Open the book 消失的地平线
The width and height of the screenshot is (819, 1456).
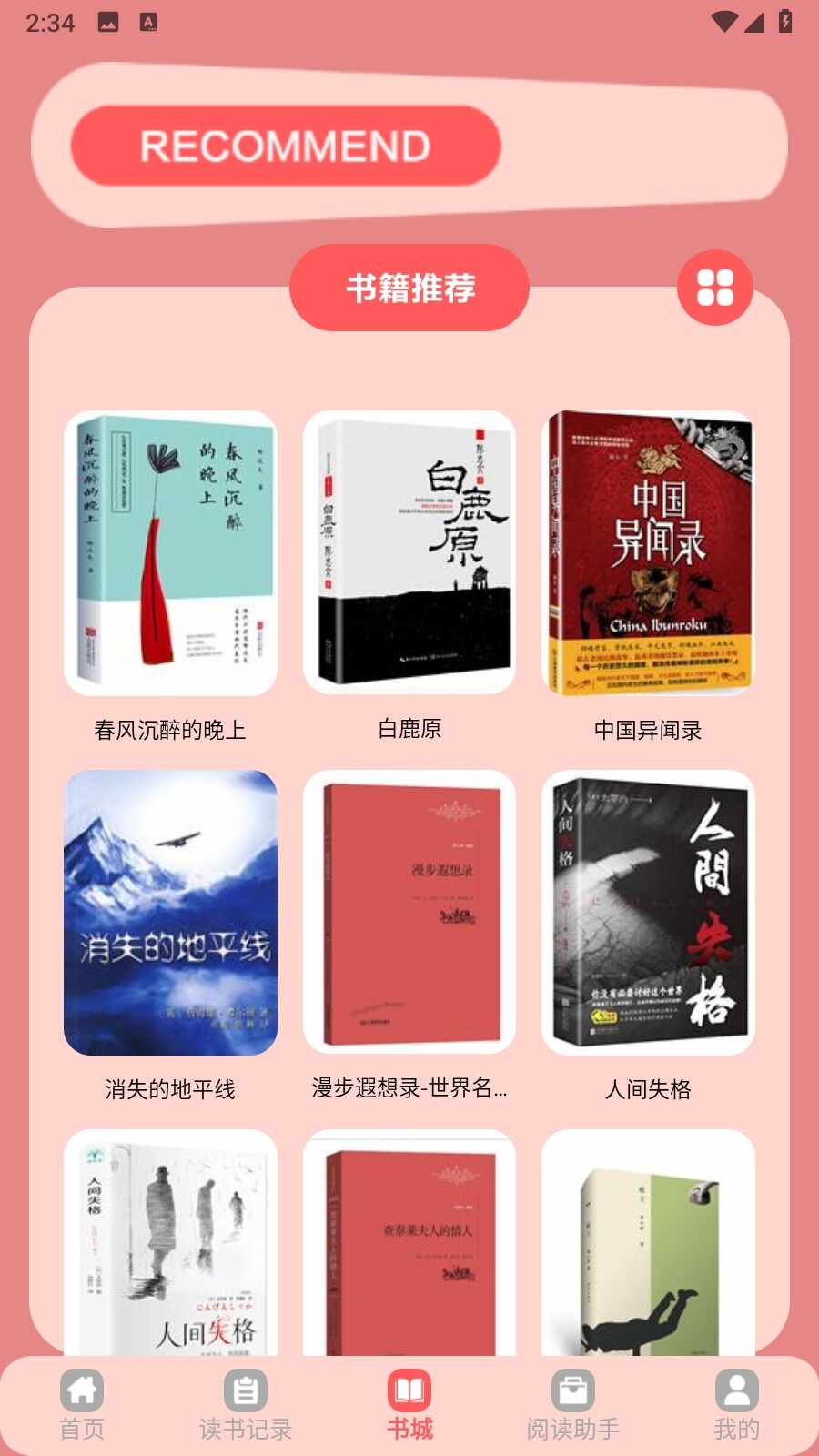coord(170,910)
